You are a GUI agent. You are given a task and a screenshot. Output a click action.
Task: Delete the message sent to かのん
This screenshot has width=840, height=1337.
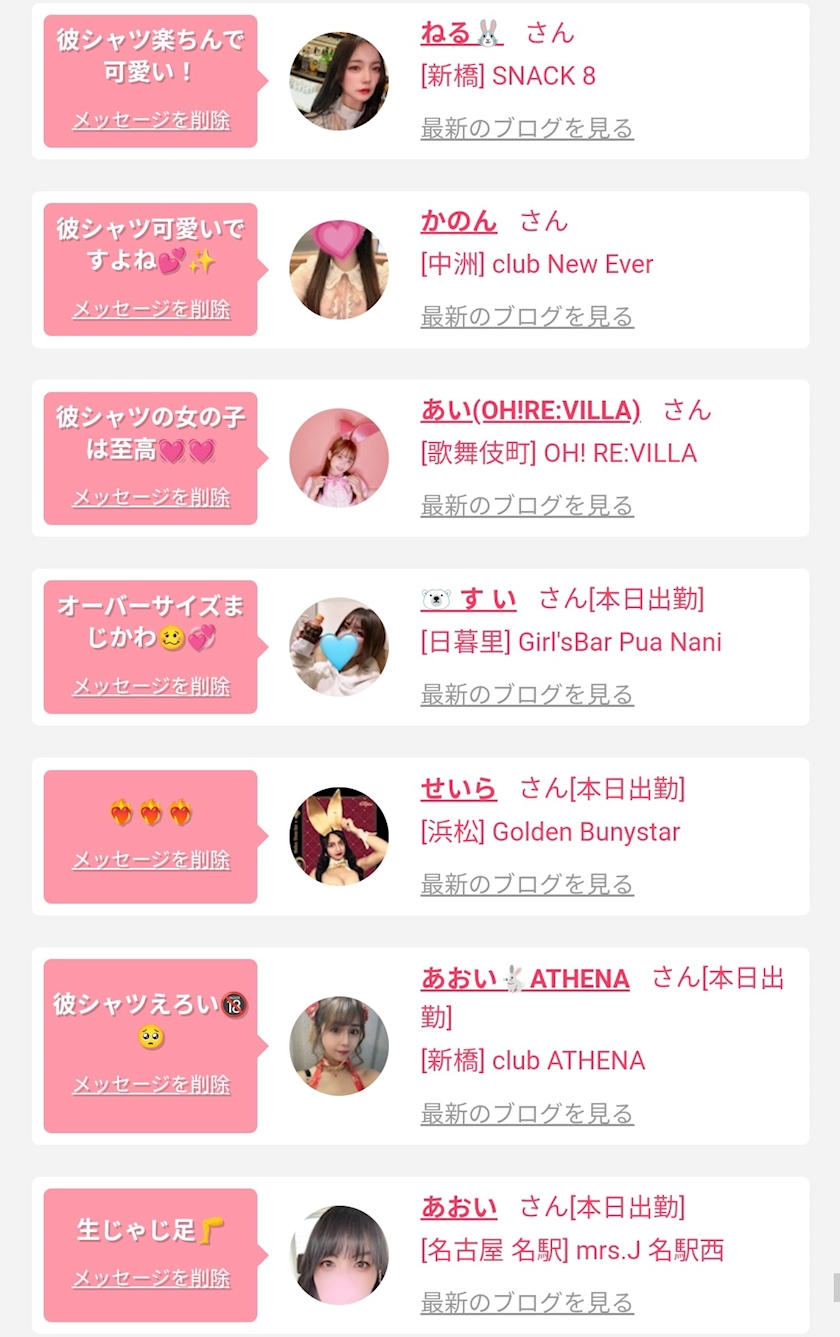tap(151, 309)
